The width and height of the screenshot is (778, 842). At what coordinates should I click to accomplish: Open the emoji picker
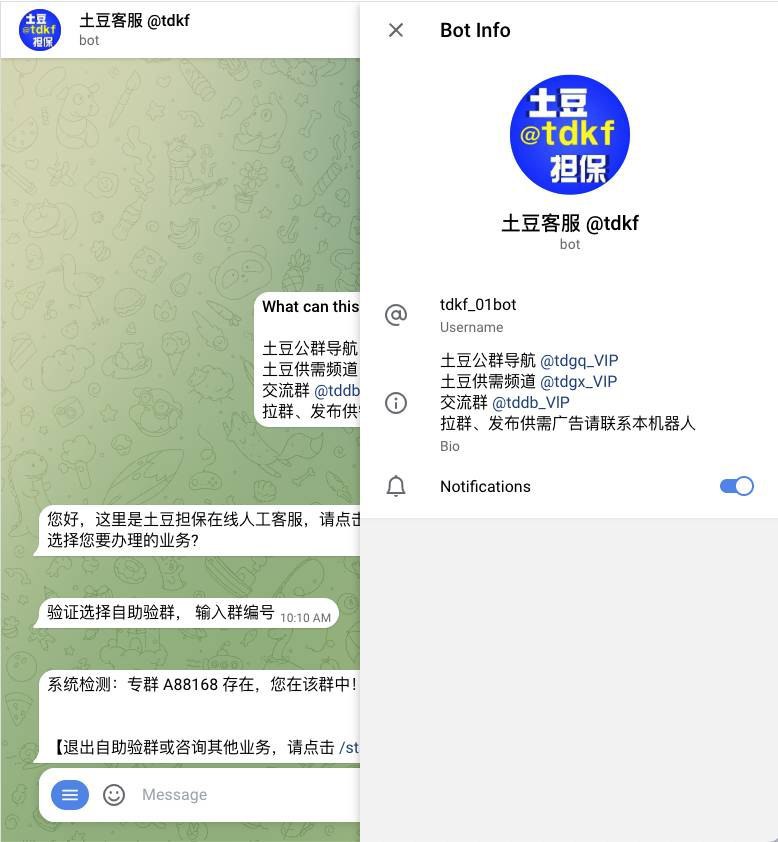(114, 795)
